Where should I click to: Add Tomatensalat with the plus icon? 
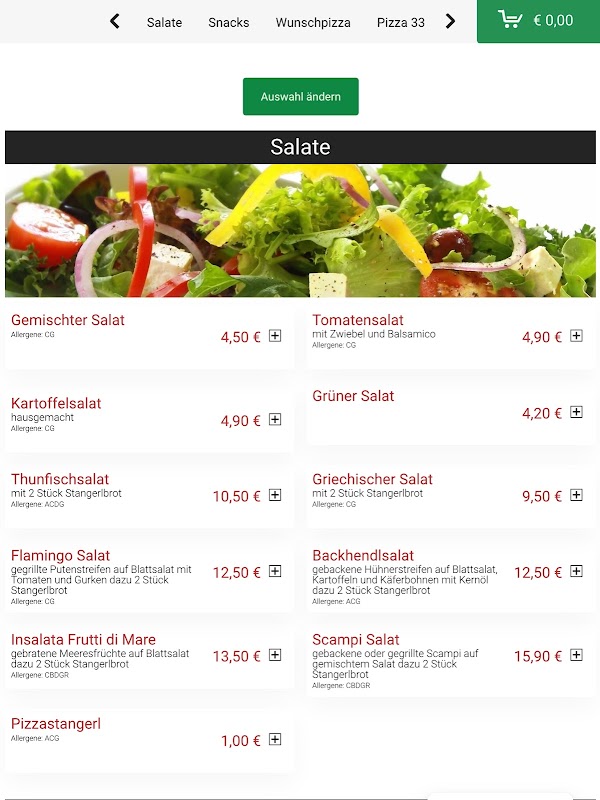(576, 336)
